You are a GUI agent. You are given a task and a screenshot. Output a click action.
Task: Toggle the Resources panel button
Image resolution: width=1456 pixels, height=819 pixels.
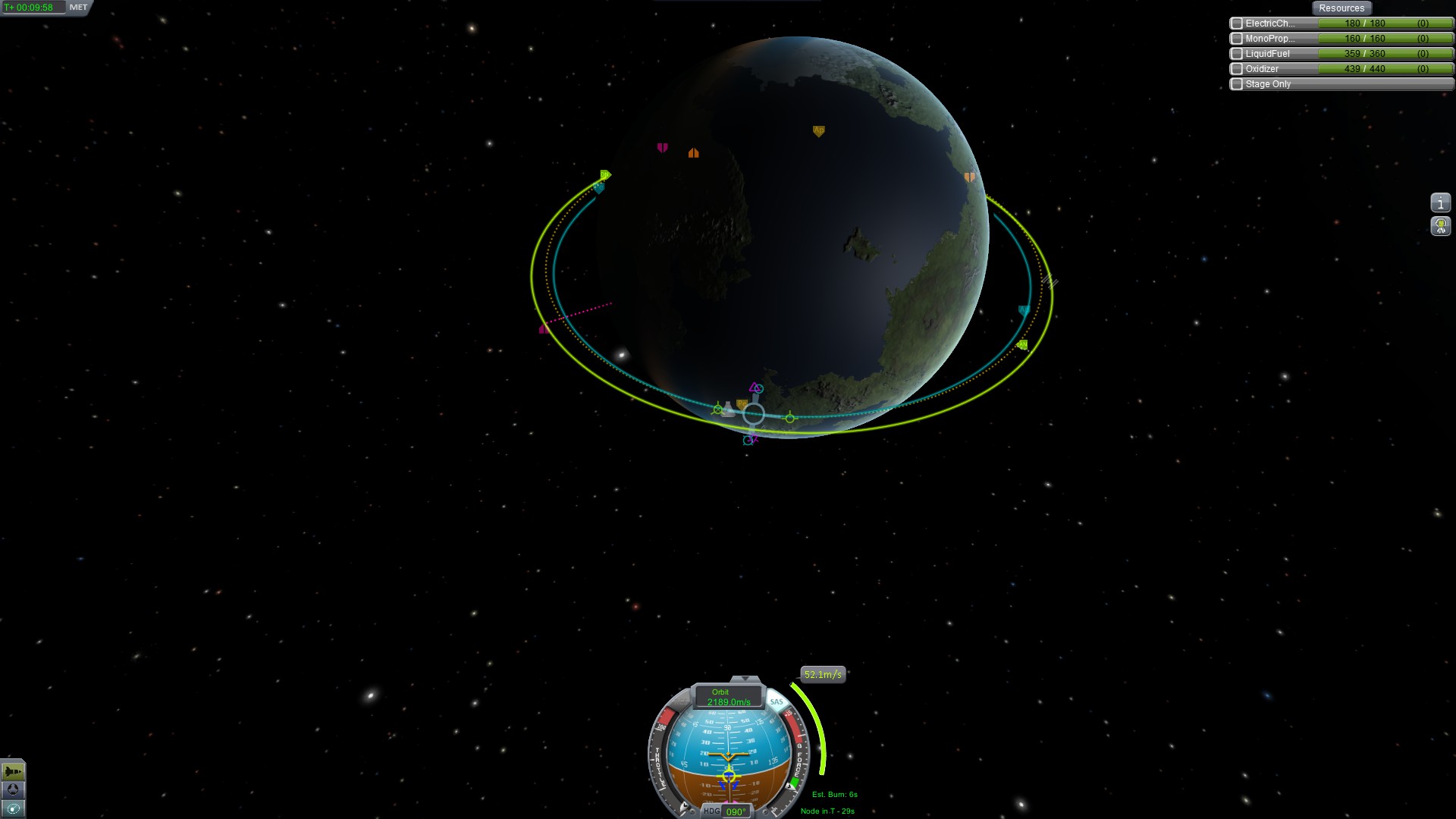pos(1341,8)
